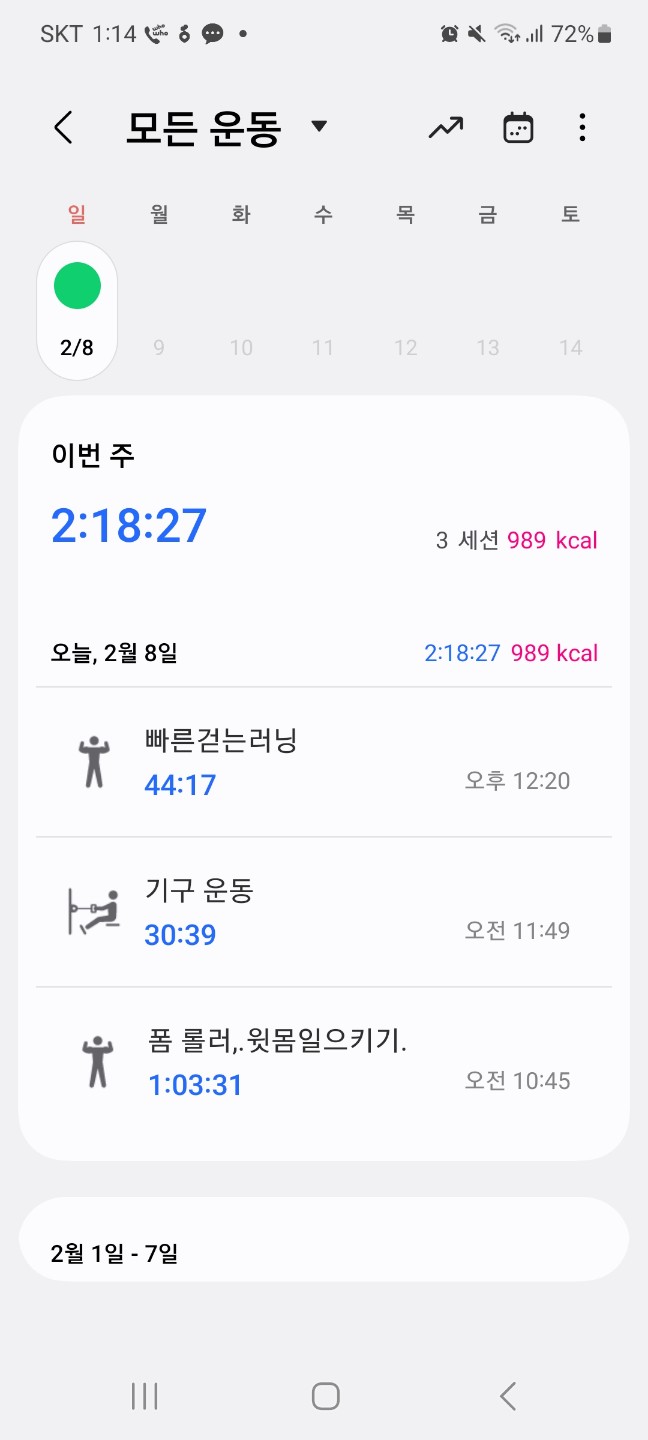The image size is (648, 1440).
Task: Open the calendar view icon
Action: pyautogui.click(x=518, y=127)
